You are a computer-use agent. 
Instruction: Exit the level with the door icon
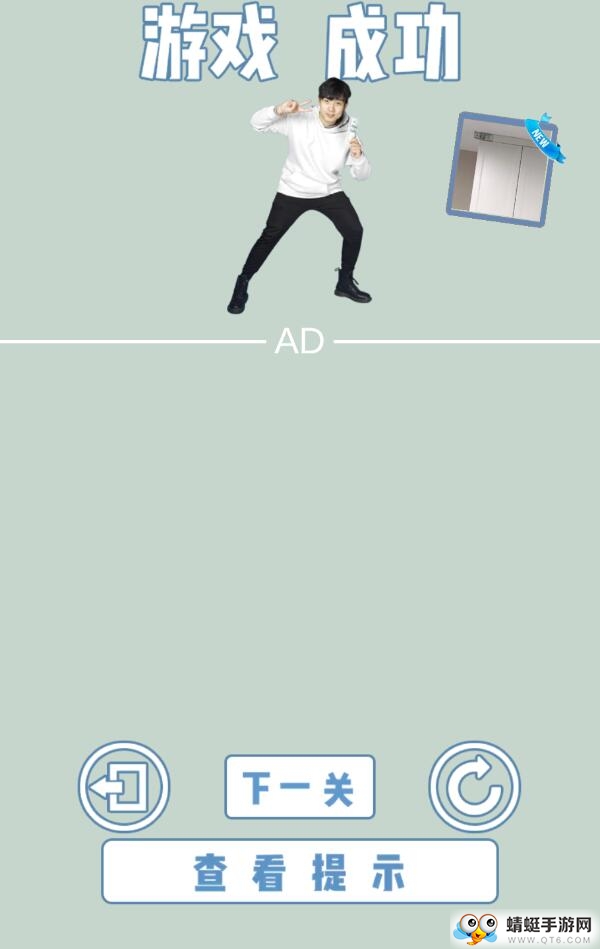pos(124,787)
